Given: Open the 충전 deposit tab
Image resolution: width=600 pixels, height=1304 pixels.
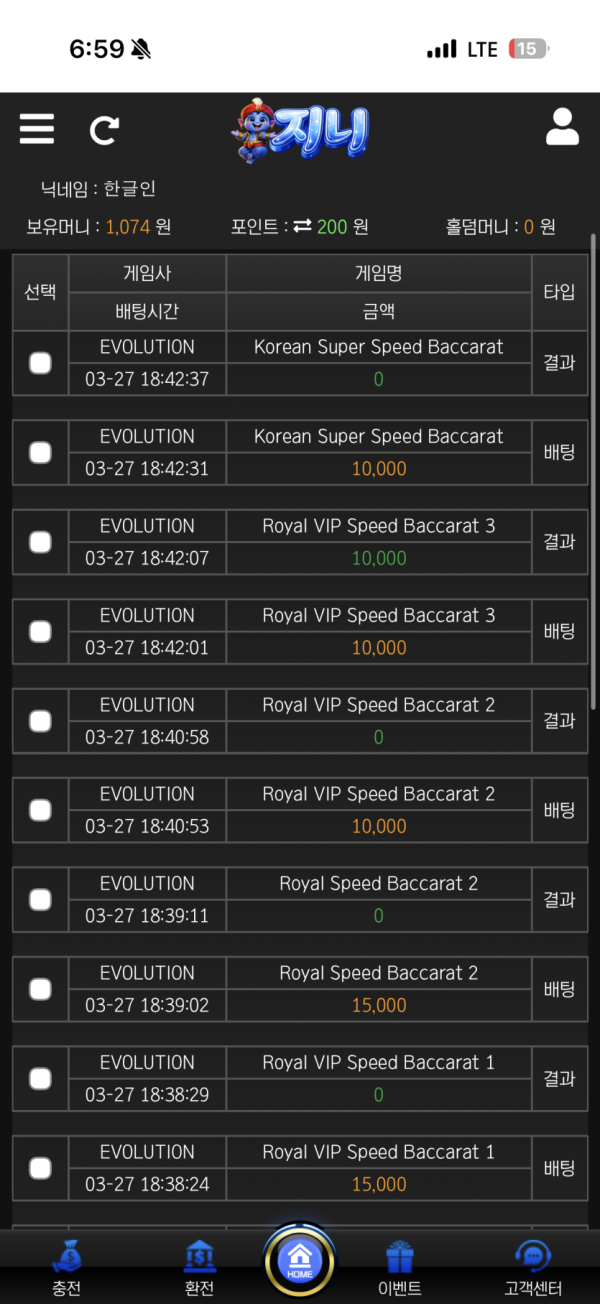Looking at the screenshot, I should coord(66,1268).
